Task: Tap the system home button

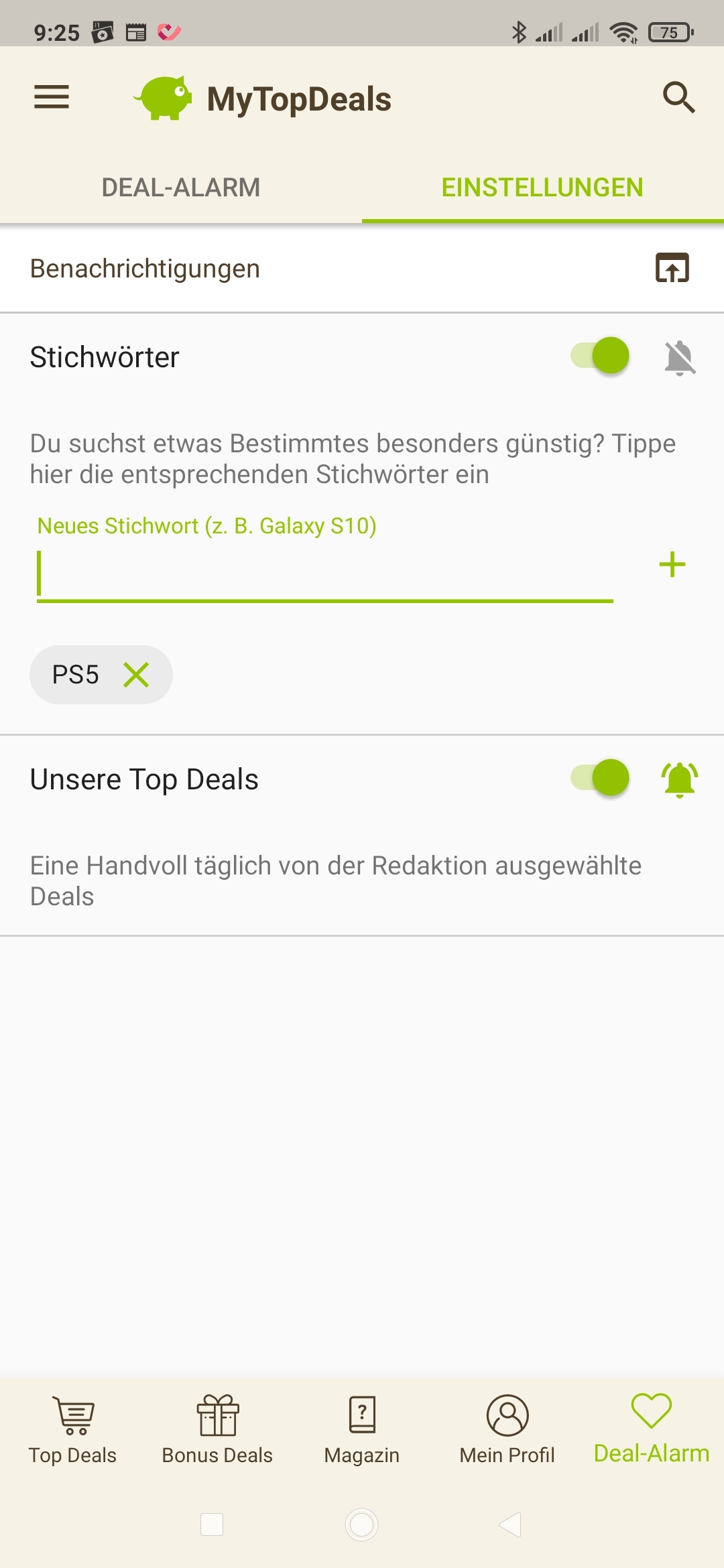Action: coord(362,1524)
